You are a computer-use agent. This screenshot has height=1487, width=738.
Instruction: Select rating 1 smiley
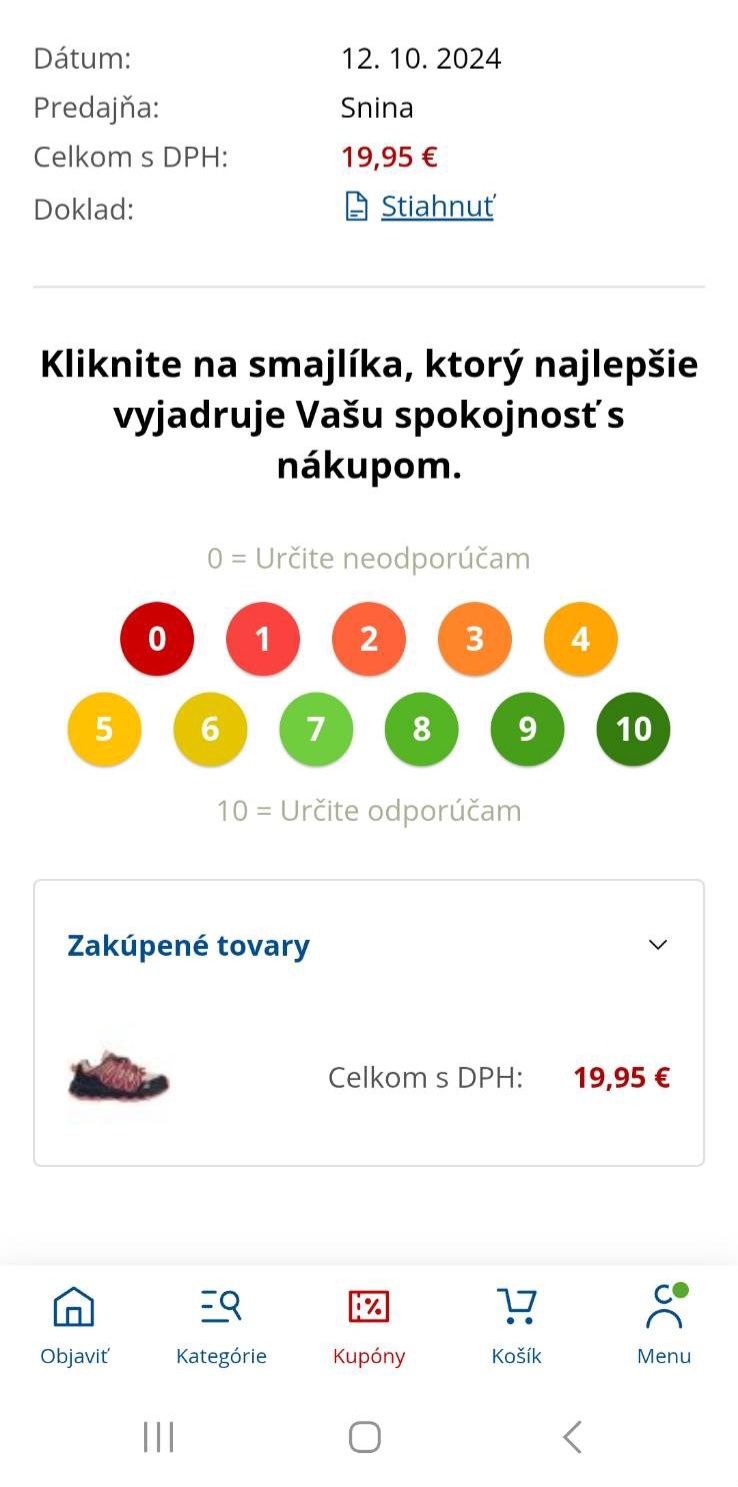263,639
